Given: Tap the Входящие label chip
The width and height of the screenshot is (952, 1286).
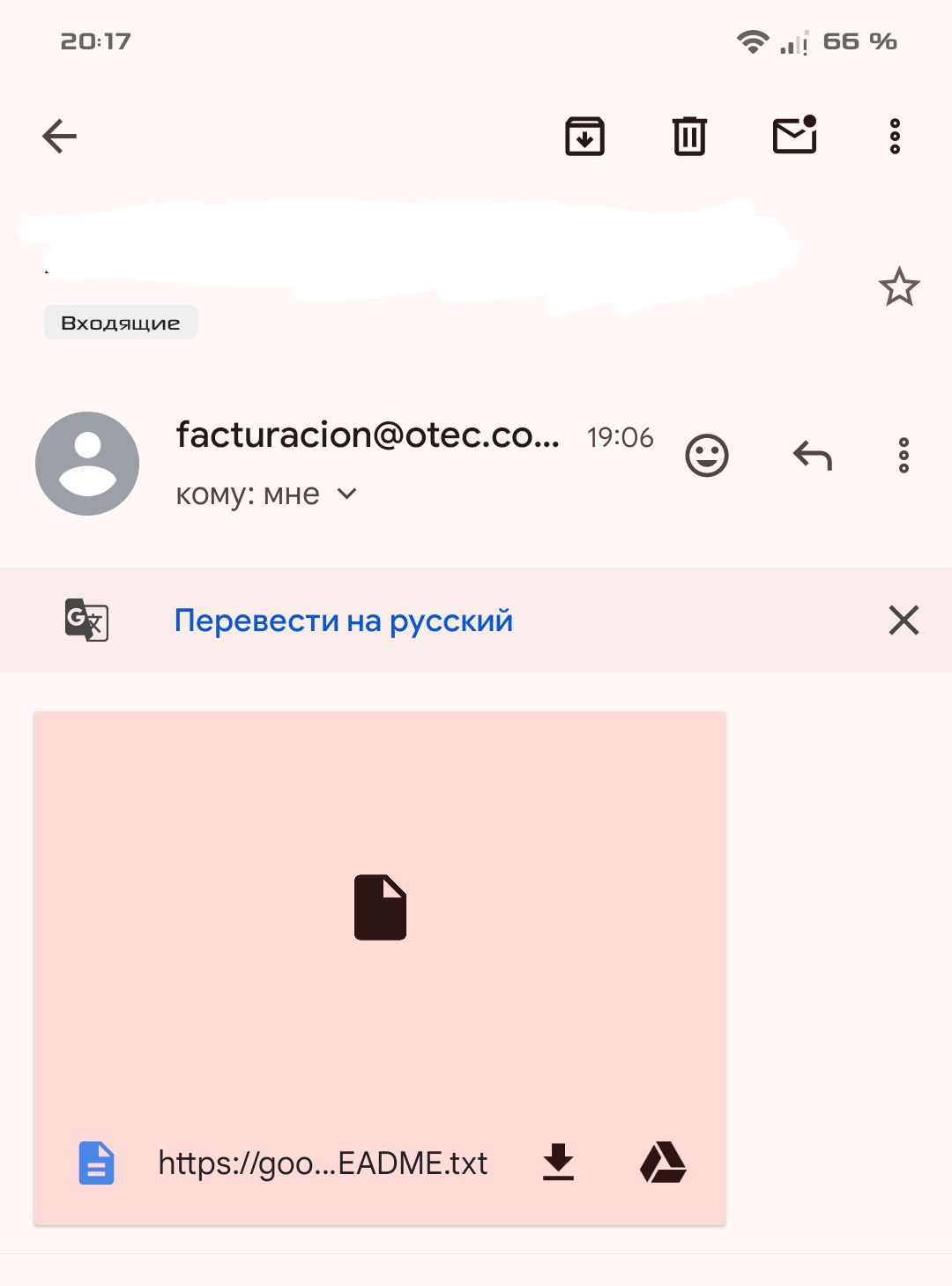Looking at the screenshot, I should [x=121, y=323].
